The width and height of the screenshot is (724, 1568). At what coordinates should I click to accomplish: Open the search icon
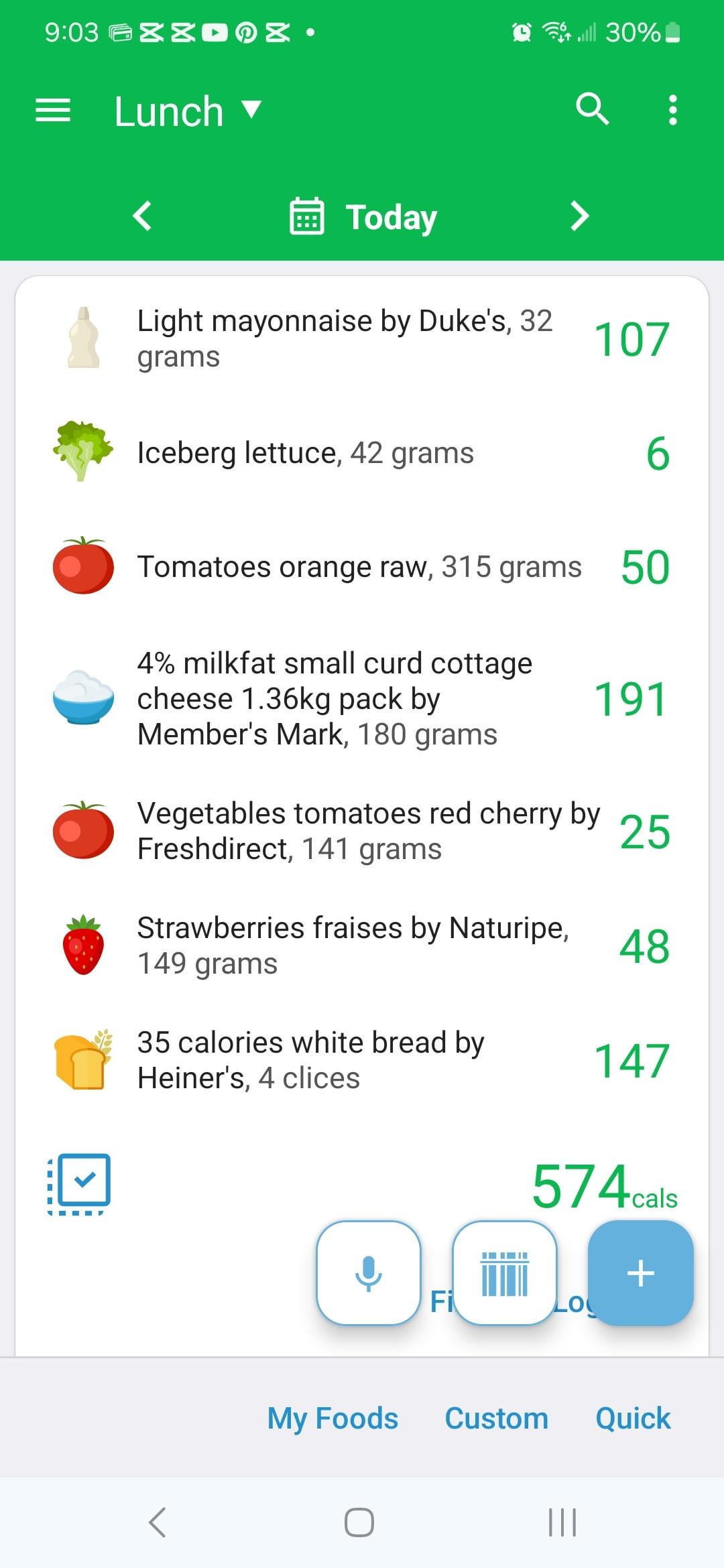coord(593,109)
